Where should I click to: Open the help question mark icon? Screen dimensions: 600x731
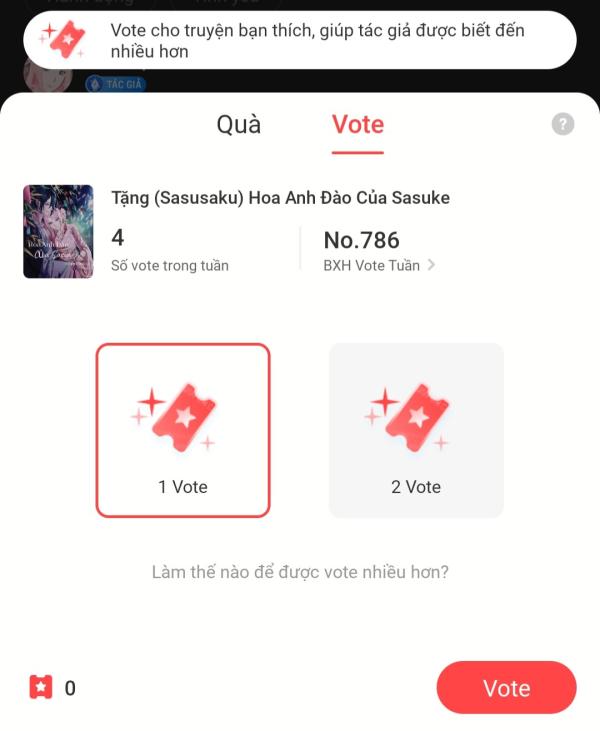coord(563,125)
